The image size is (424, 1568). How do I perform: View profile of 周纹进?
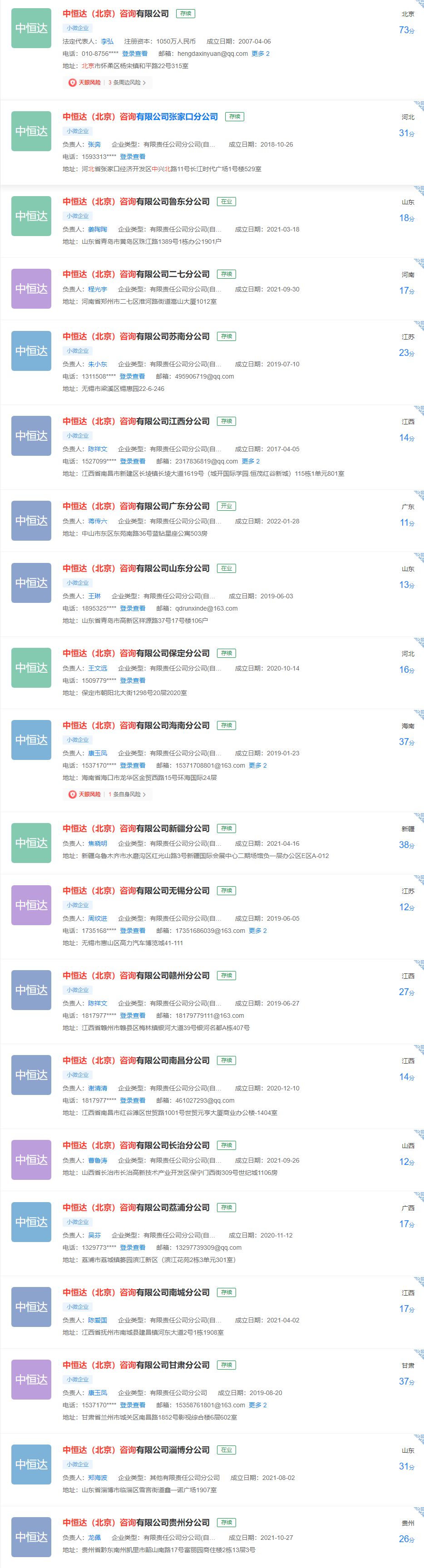pos(97,918)
